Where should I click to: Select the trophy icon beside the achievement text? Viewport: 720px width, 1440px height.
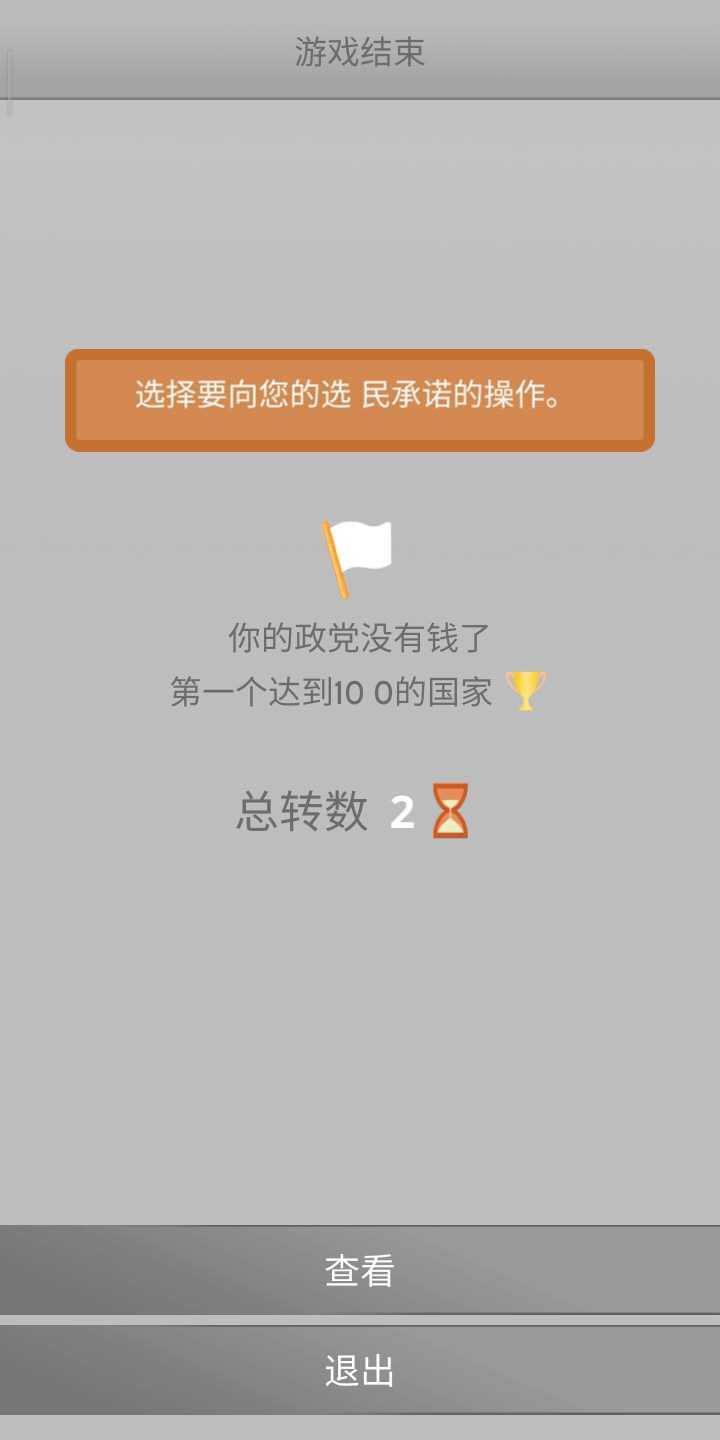click(x=527, y=692)
